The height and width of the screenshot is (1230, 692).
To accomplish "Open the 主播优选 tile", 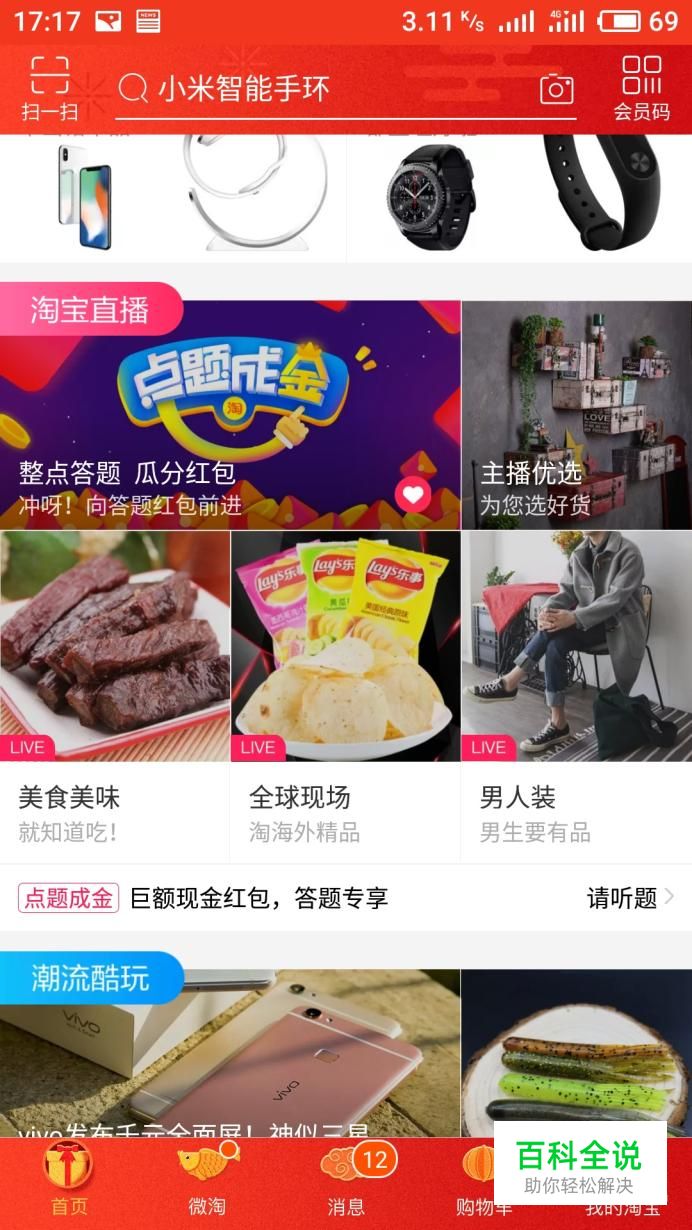I will pos(576,416).
